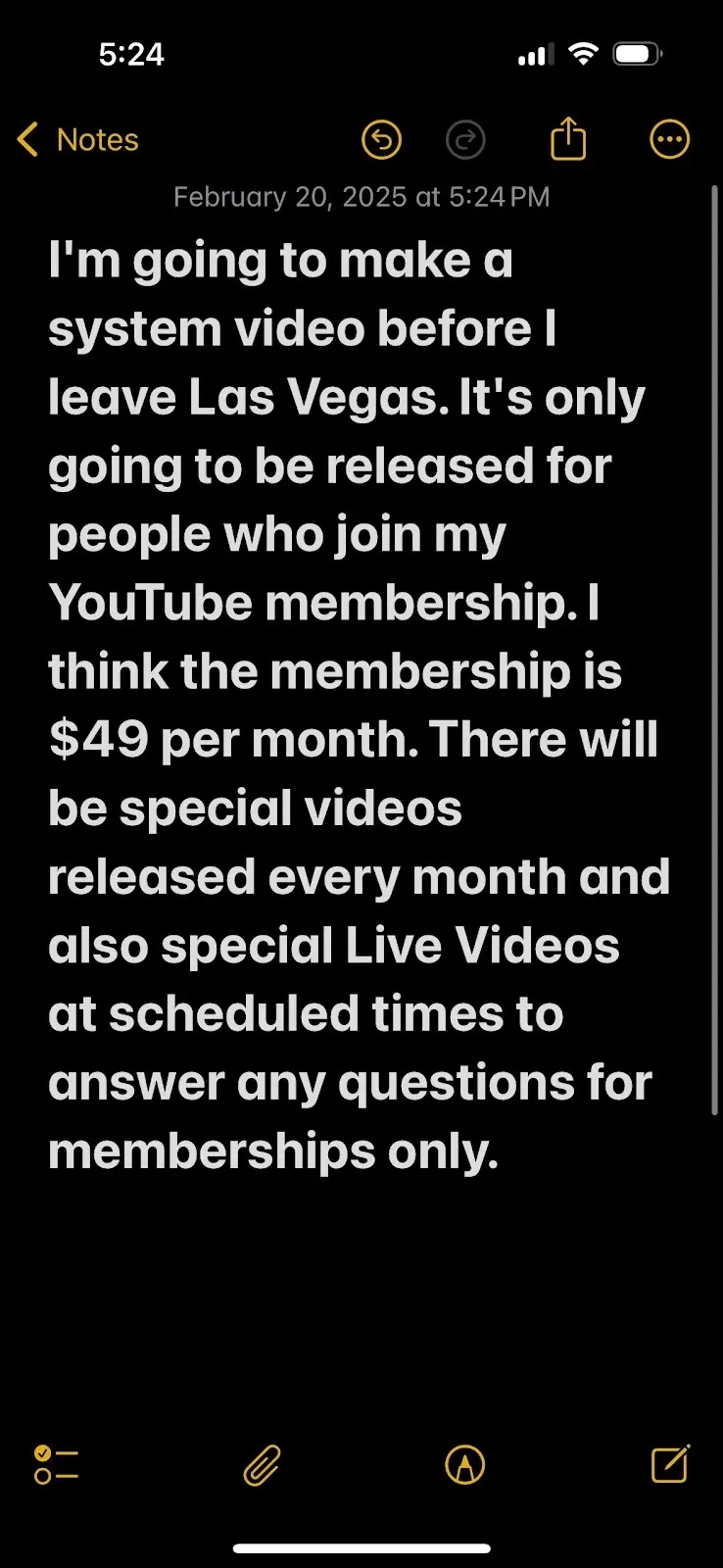Undo the last edit

pos(381,140)
